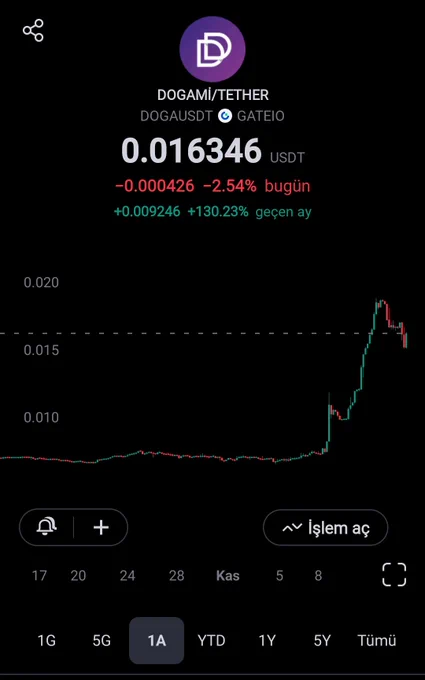
Task: Expand the chart to fullscreen
Action: click(394, 575)
